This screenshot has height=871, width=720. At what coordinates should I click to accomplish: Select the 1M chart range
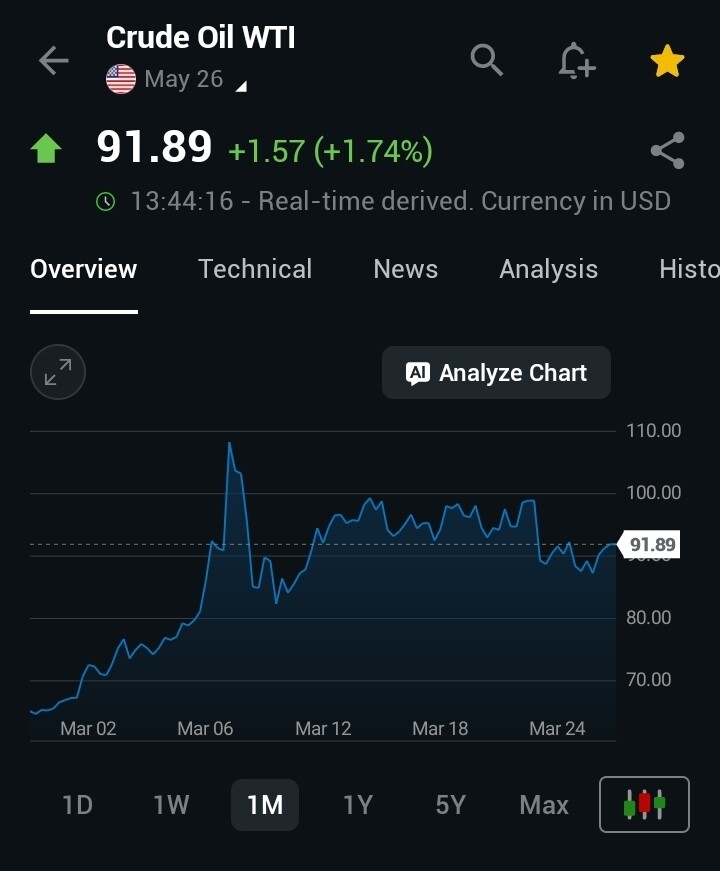[265, 805]
